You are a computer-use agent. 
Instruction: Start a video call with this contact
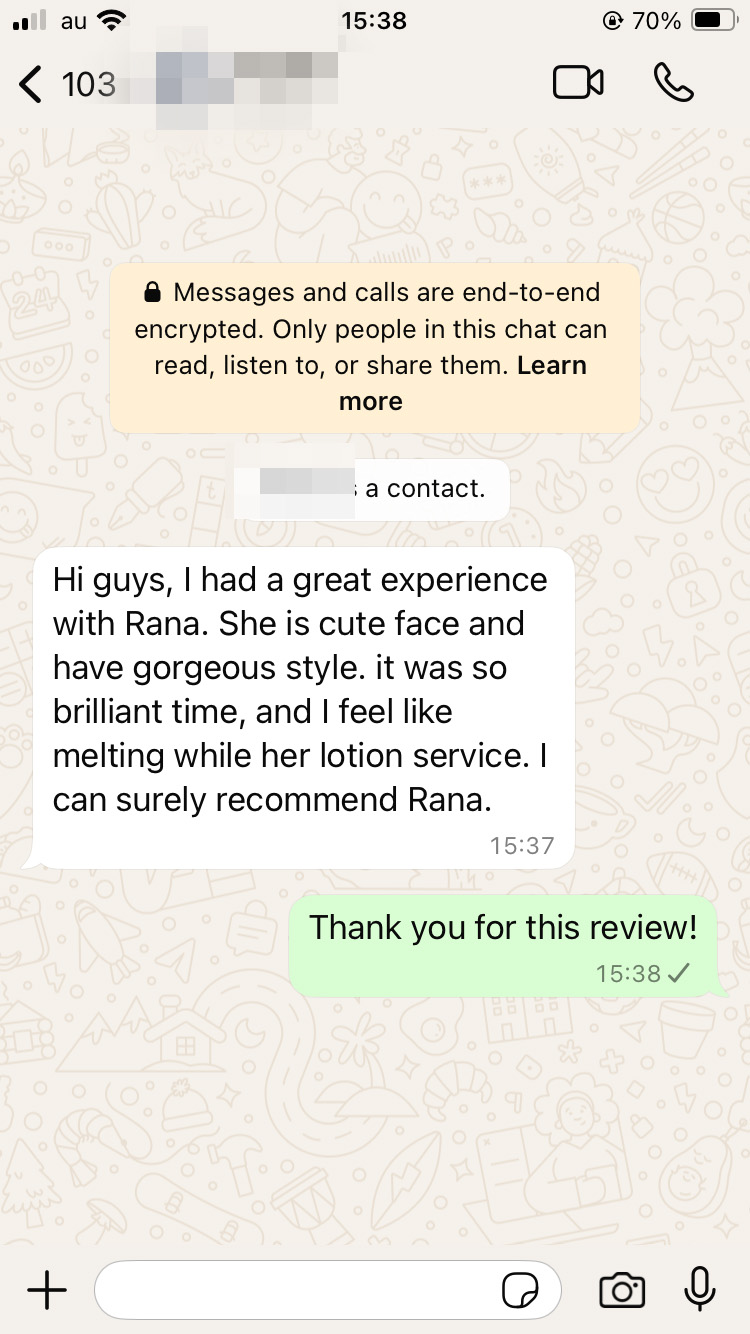[578, 83]
